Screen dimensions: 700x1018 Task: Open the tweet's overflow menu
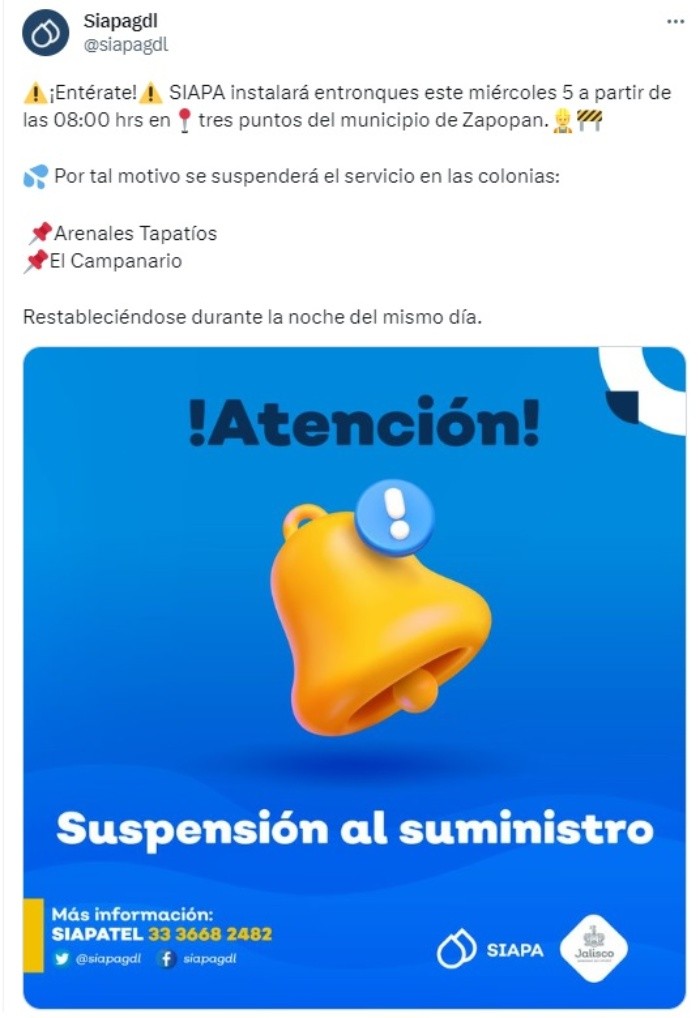(x=676, y=22)
